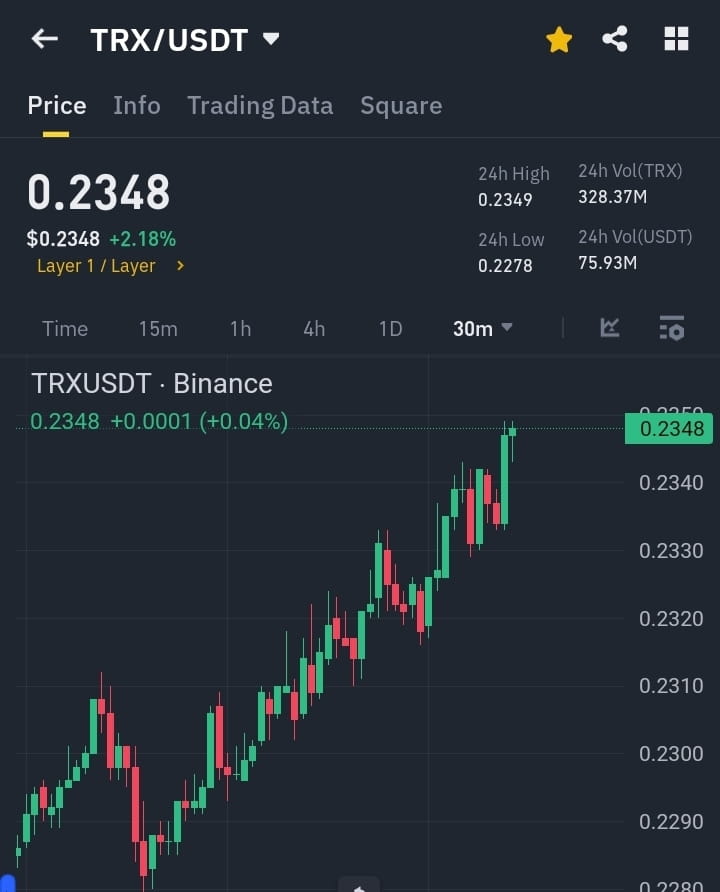The width and height of the screenshot is (720, 892).
Task: Open the 30m interval dropdown
Action: click(x=483, y=328)
